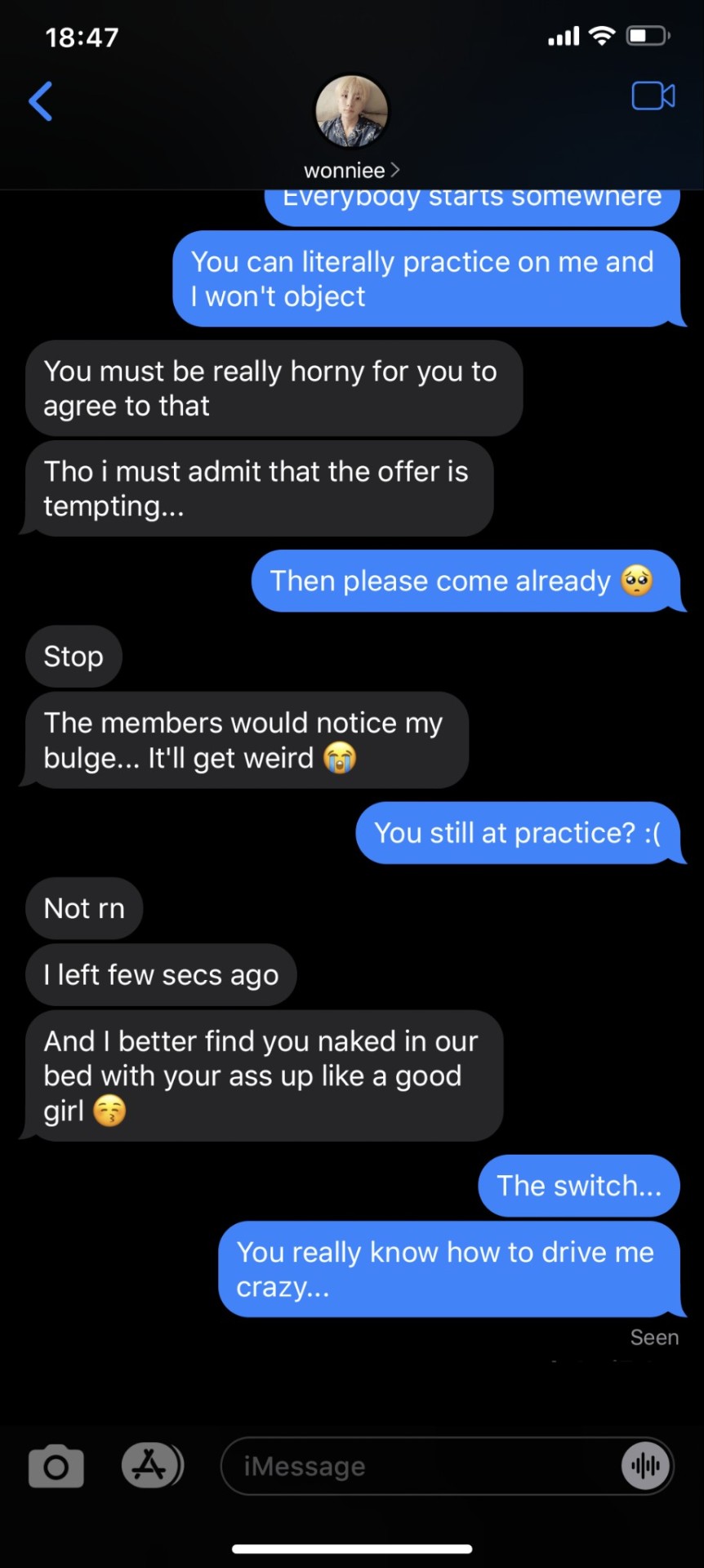Focus the iMessage text field
The width and height of the screenshot is (704, 1568).
[x=417, y=1466]
